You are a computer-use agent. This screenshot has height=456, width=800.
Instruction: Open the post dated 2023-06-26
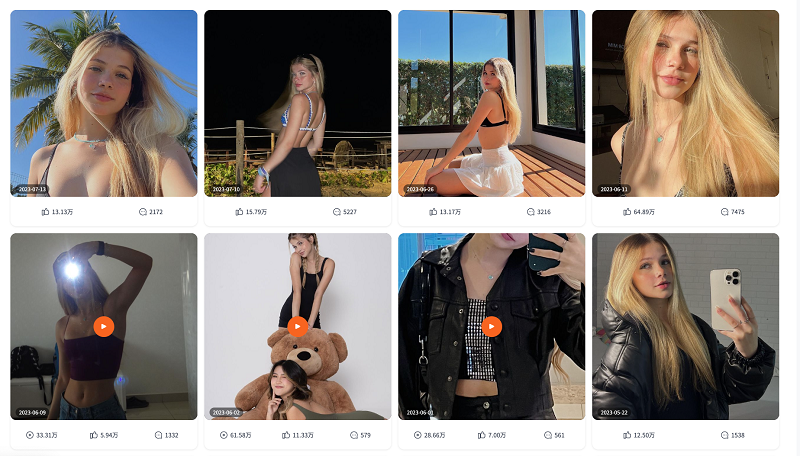click(491, 103)
